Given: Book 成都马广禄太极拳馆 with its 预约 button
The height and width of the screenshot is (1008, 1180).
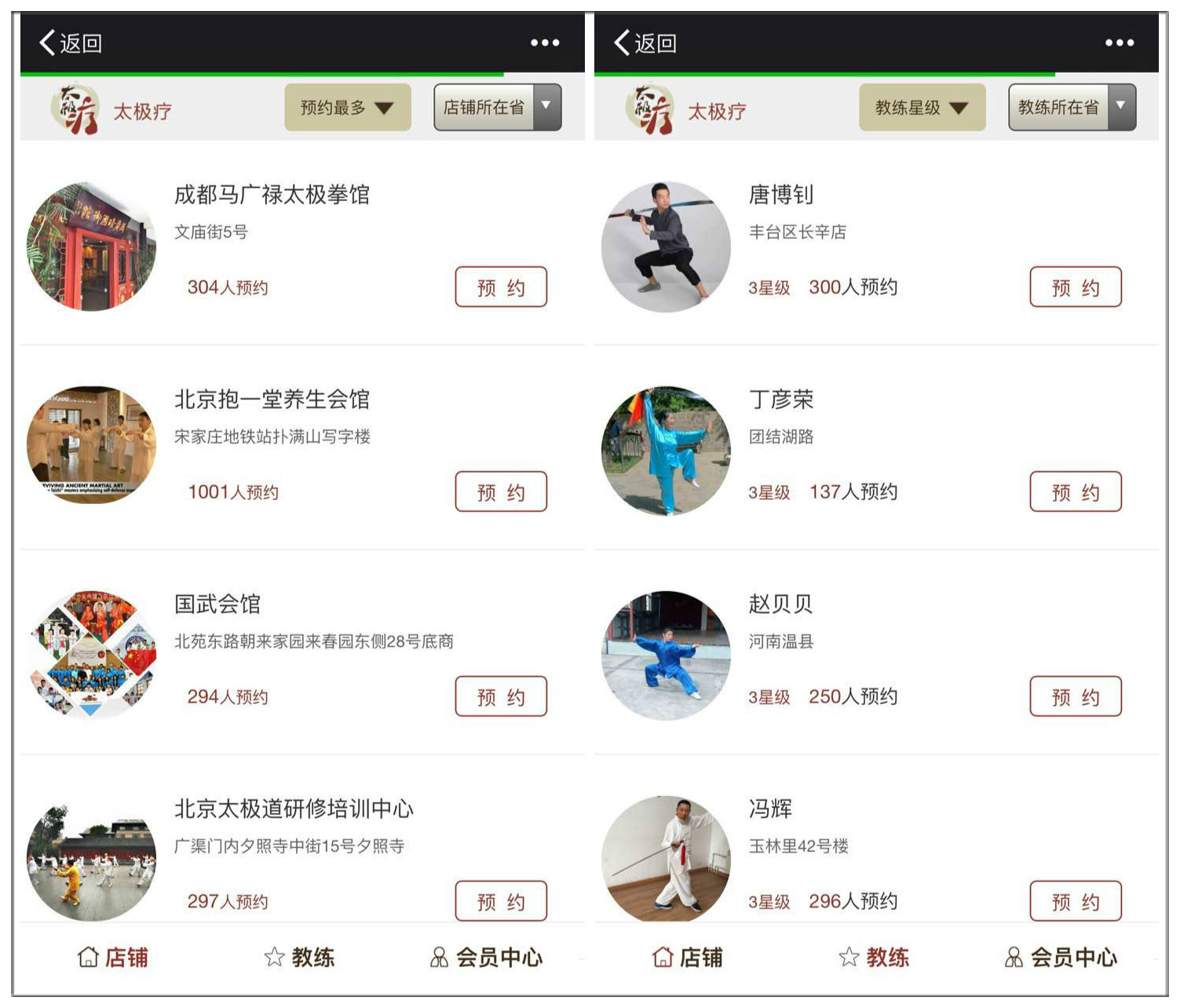Looking at the screenshot, I should coord(501,287).
